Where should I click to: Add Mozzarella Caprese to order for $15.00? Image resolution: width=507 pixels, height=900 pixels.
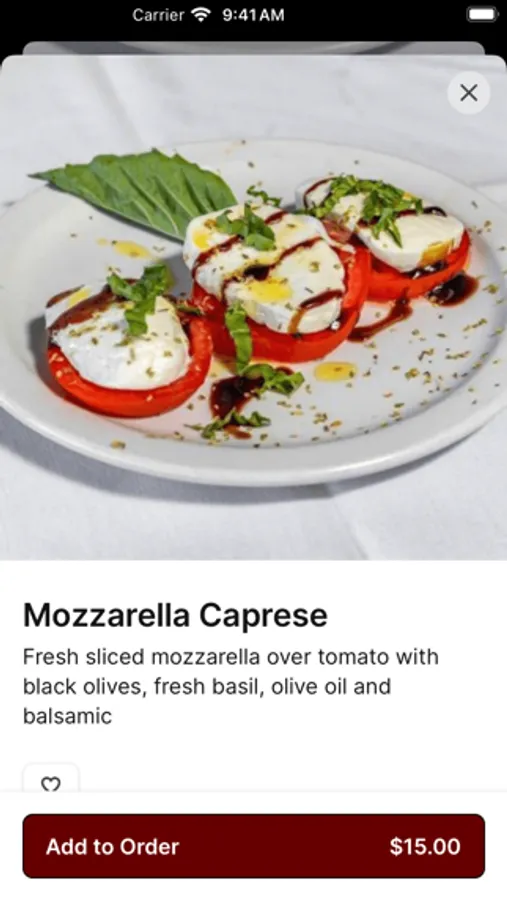point(254,845)
